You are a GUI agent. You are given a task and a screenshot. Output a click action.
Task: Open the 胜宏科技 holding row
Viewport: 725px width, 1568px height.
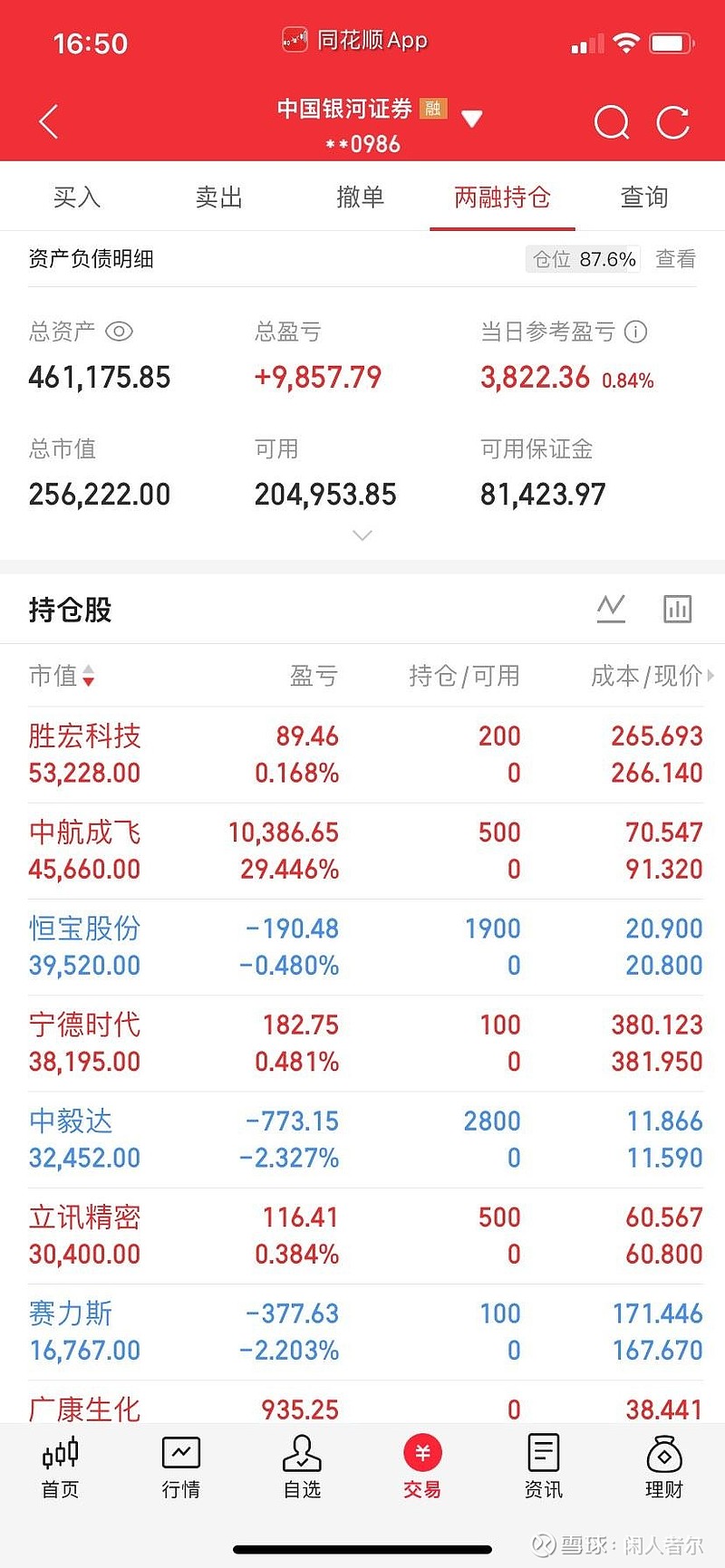click(x=362, y=755)
